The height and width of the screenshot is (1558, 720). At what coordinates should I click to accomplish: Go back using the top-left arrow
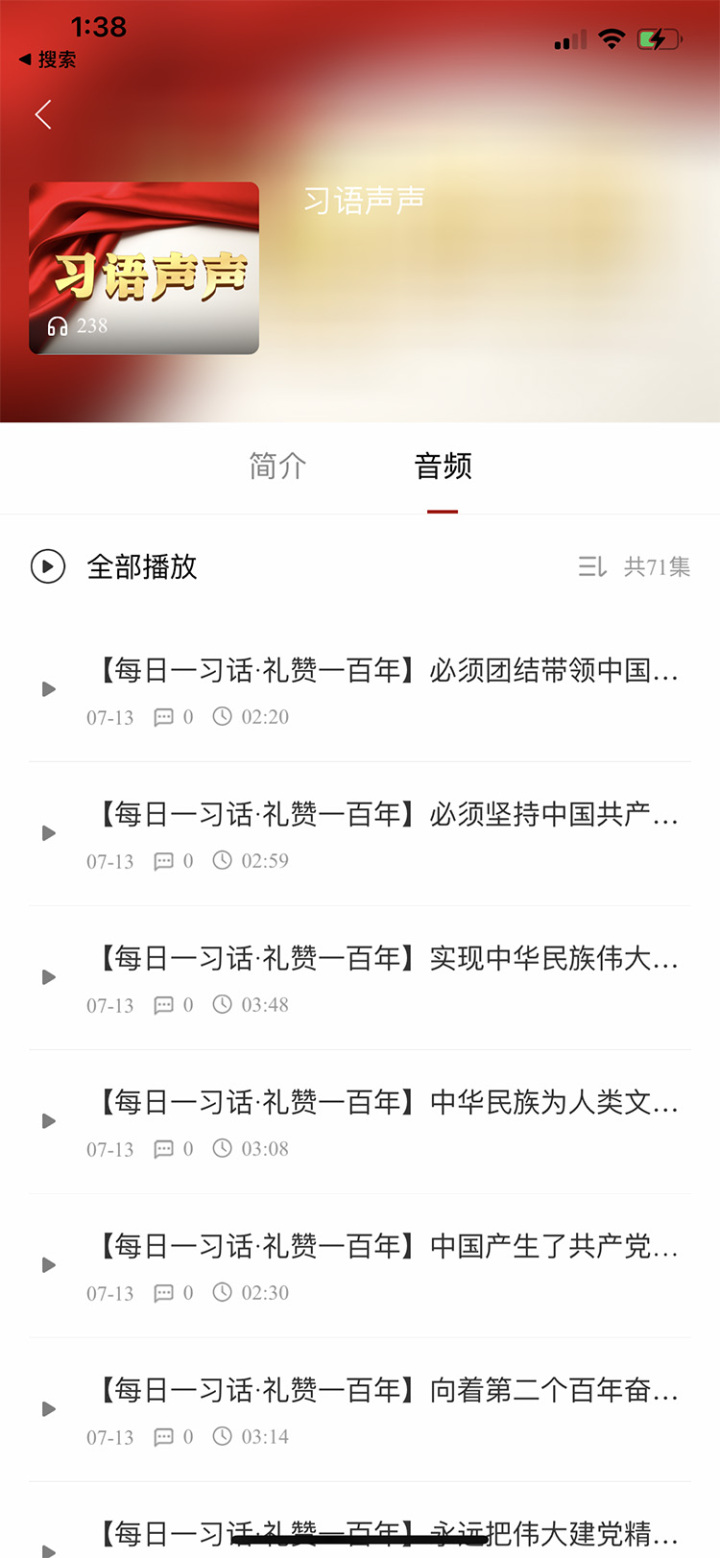click(43, 115)
